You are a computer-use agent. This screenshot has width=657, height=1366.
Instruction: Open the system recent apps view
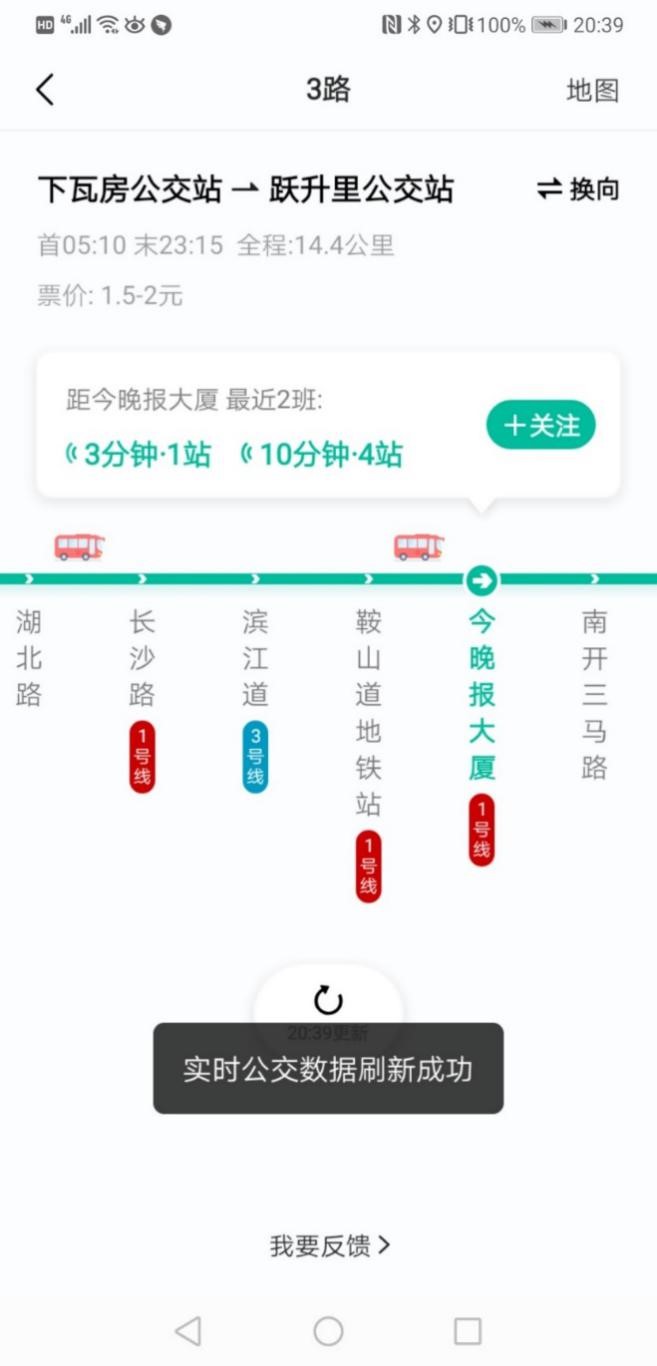(467, 1331)
